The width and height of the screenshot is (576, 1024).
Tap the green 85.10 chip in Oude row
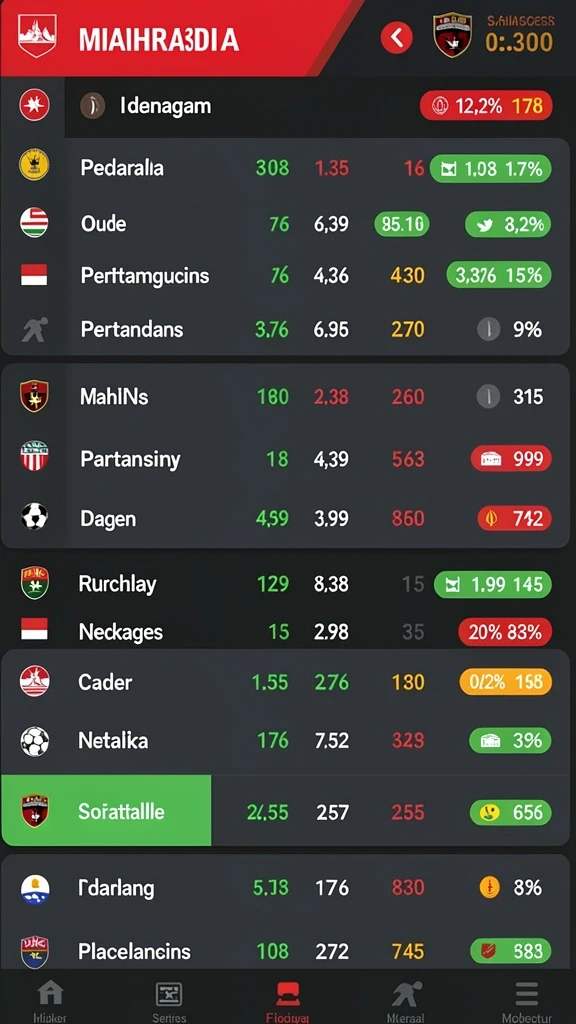(402, 225)
